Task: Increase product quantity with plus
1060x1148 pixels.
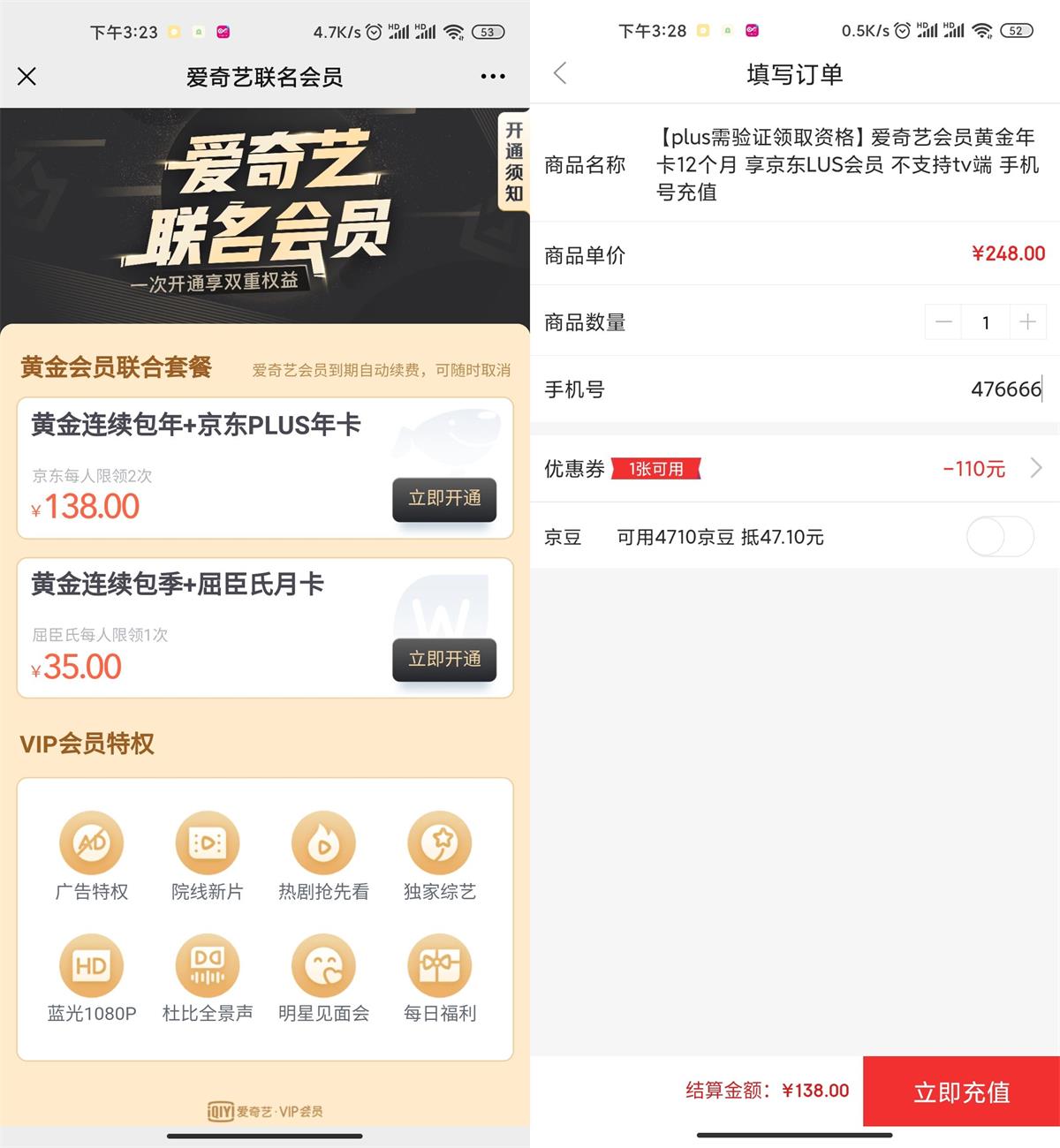Action: coord(1027,322)
